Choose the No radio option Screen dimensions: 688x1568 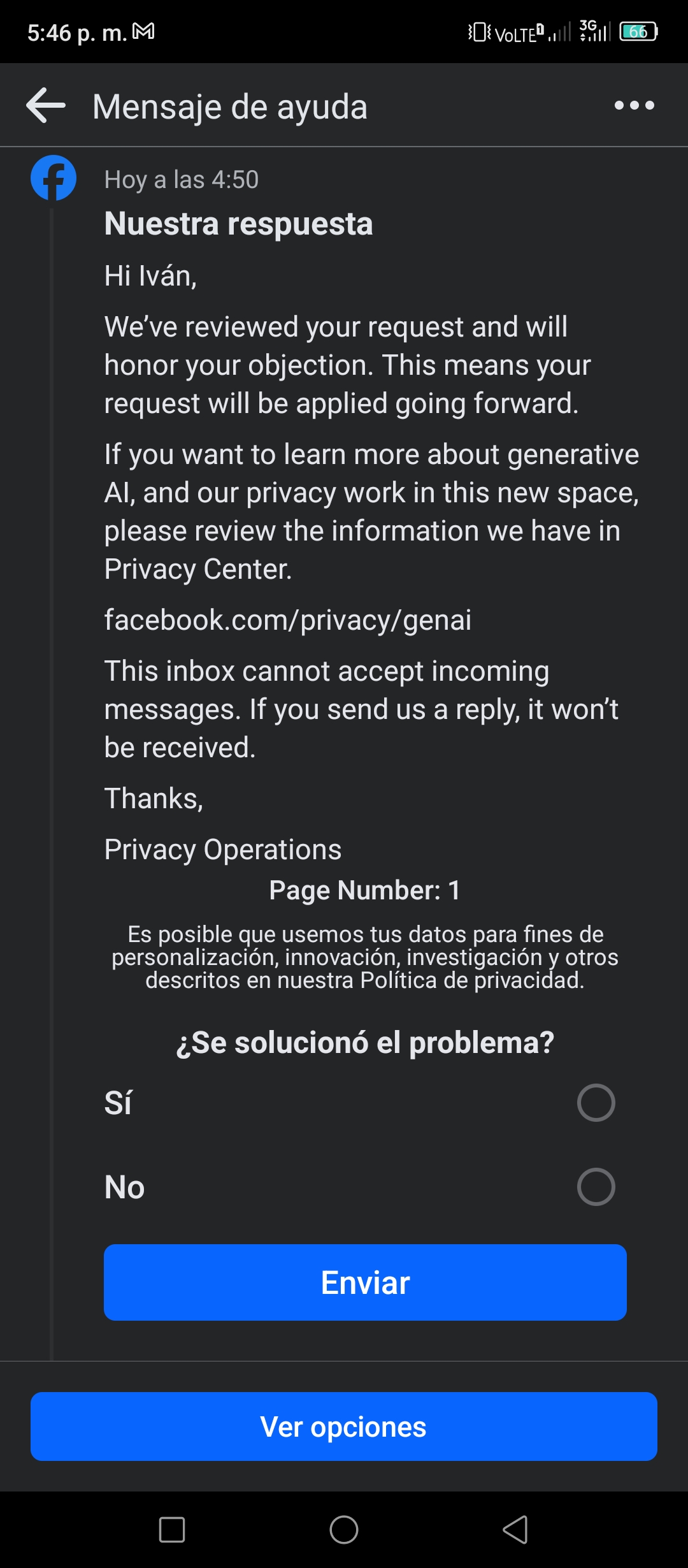pos(596,1187)
